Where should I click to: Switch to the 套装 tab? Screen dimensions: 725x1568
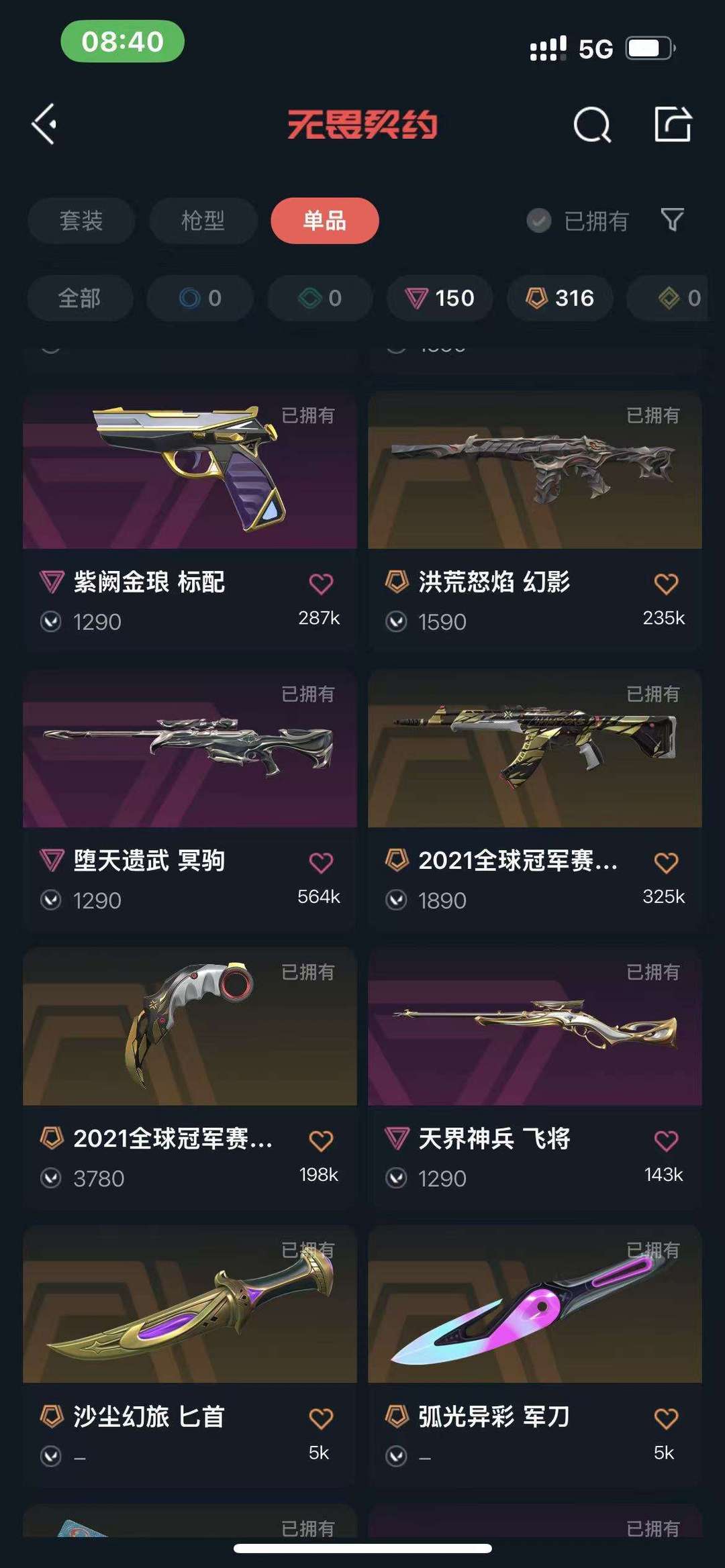81,221
